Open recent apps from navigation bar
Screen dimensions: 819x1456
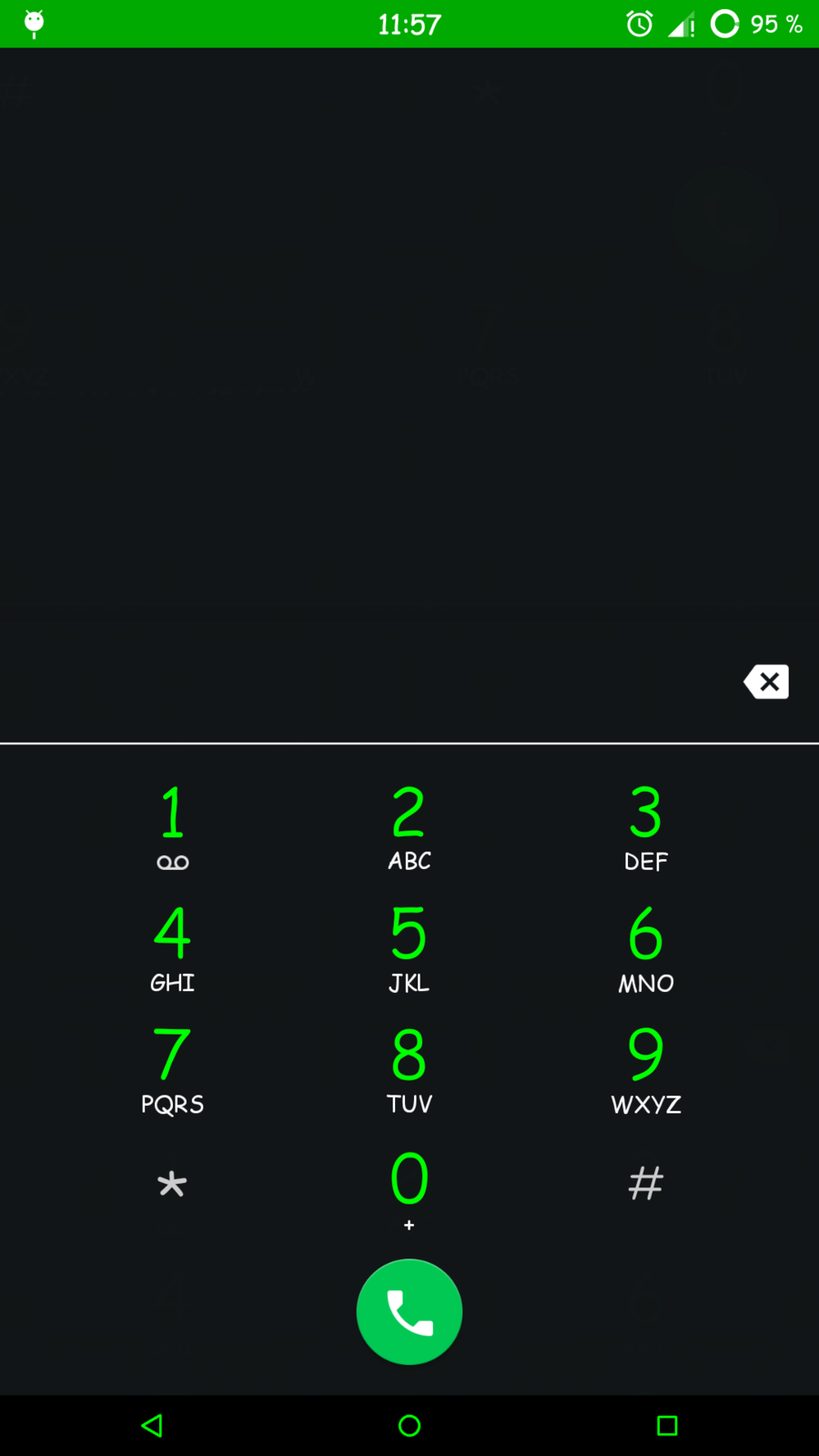point(667,1425)
